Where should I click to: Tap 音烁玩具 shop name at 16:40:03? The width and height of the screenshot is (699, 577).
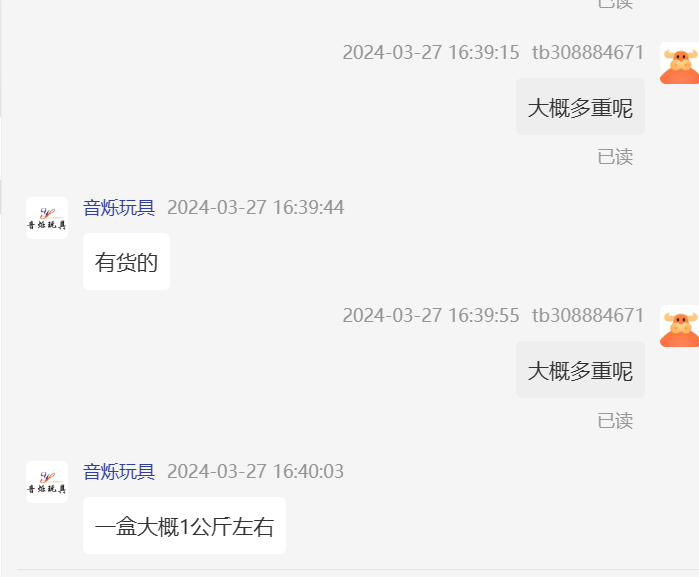tap(119, 472)
